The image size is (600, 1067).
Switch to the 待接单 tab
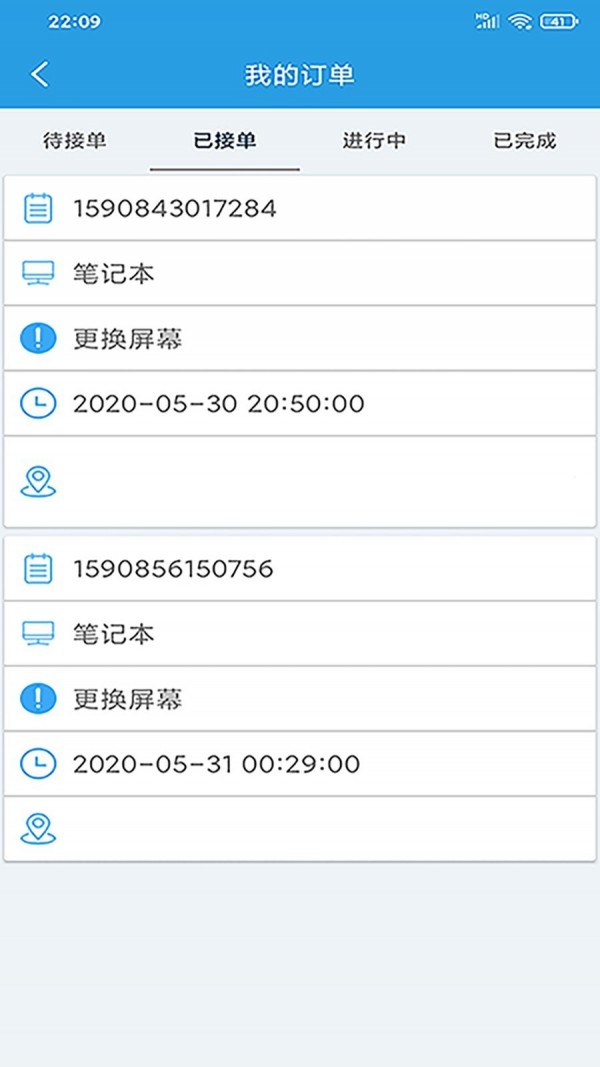(x=75, y=141)
